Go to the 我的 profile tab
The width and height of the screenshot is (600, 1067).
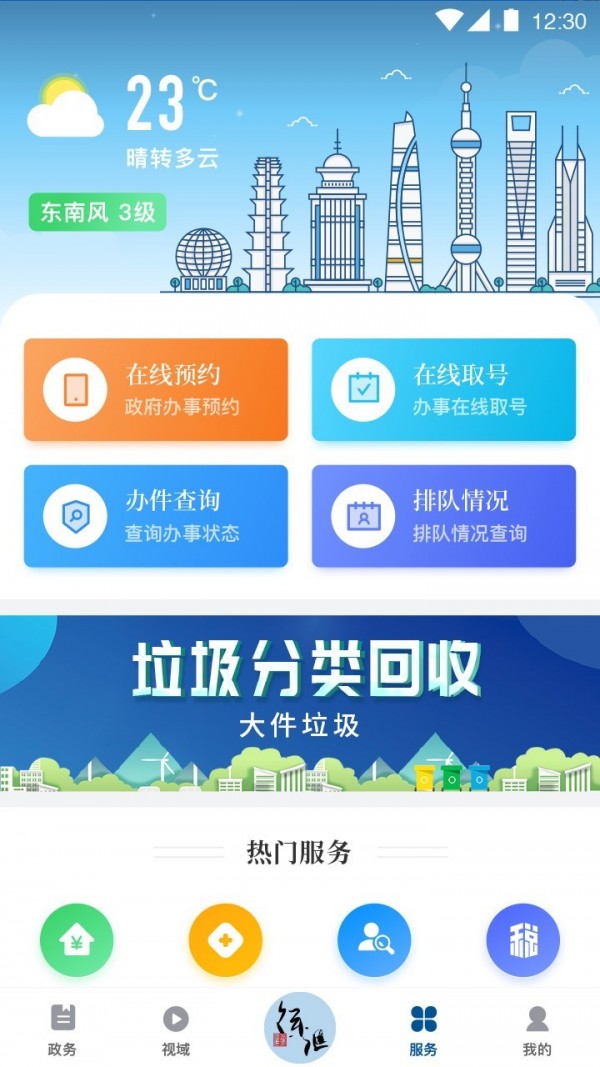[537, 1030]
